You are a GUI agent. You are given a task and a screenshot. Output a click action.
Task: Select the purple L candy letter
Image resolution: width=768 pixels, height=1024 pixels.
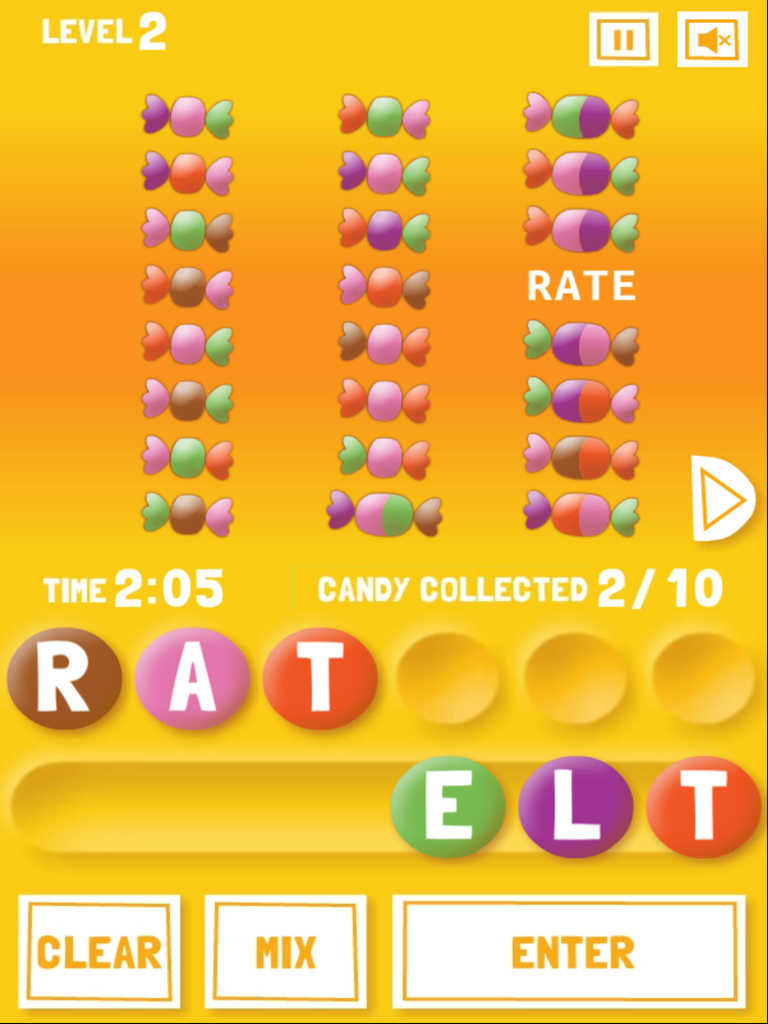point(576,807)
